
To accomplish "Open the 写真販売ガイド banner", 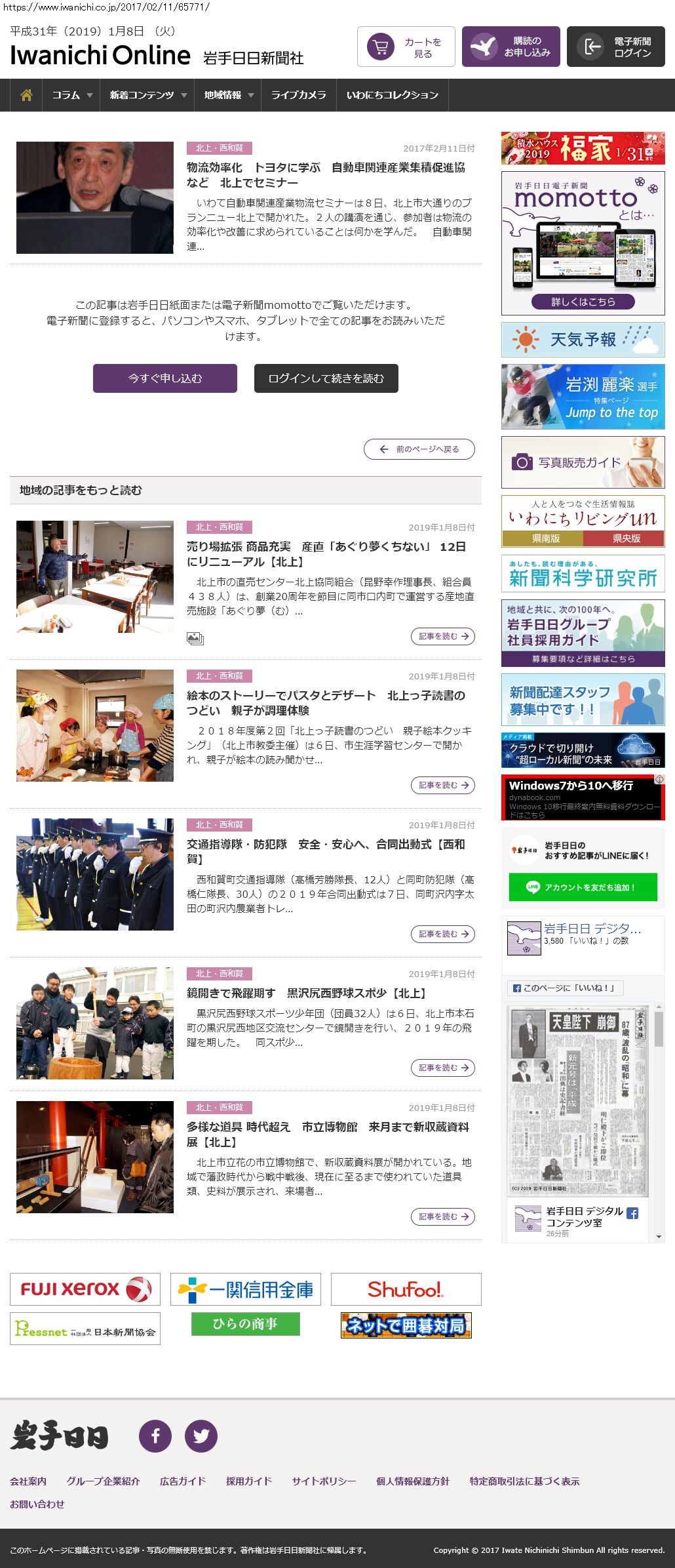I will 583,462.
